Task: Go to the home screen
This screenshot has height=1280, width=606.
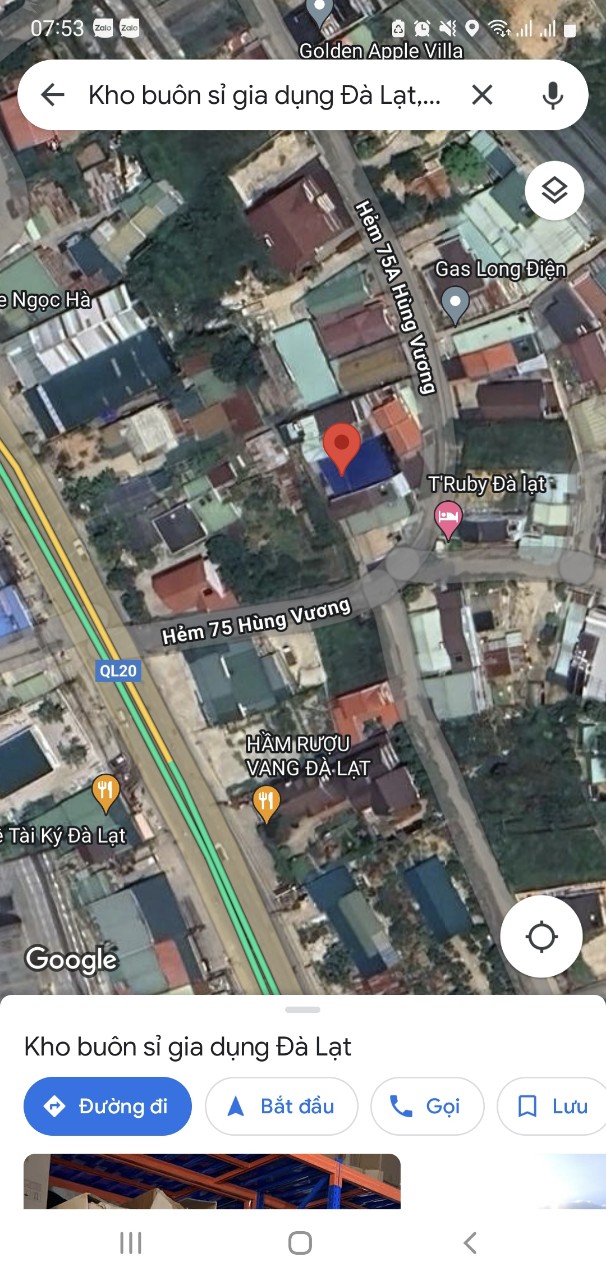Action: 300,1243
